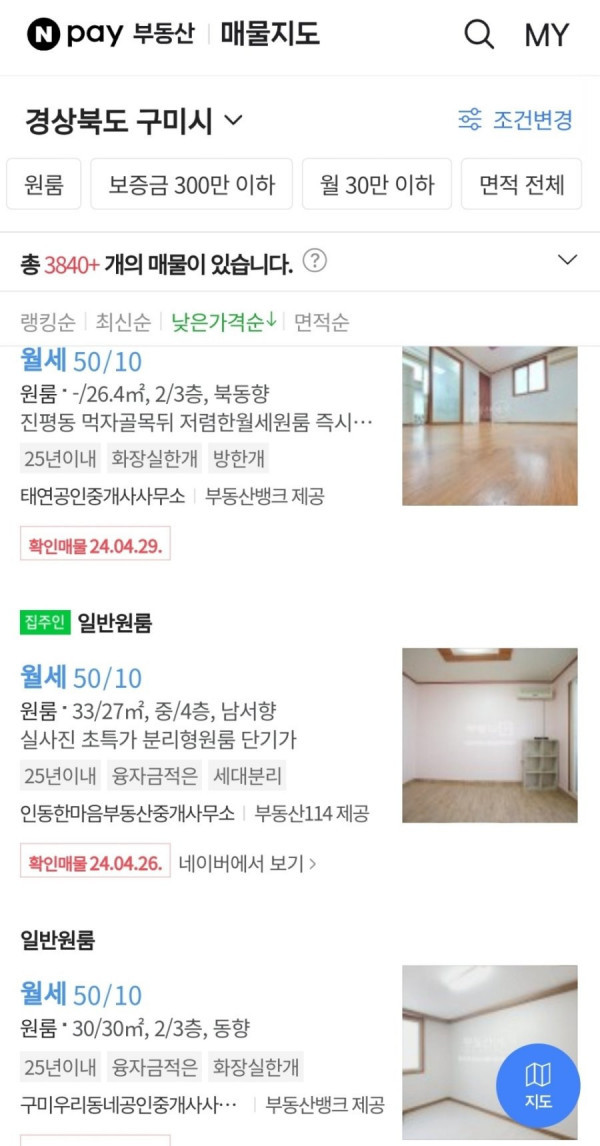Open the 진평동 먹자골목뒤 listing
600x1146 pixels.
pos(196,423)
